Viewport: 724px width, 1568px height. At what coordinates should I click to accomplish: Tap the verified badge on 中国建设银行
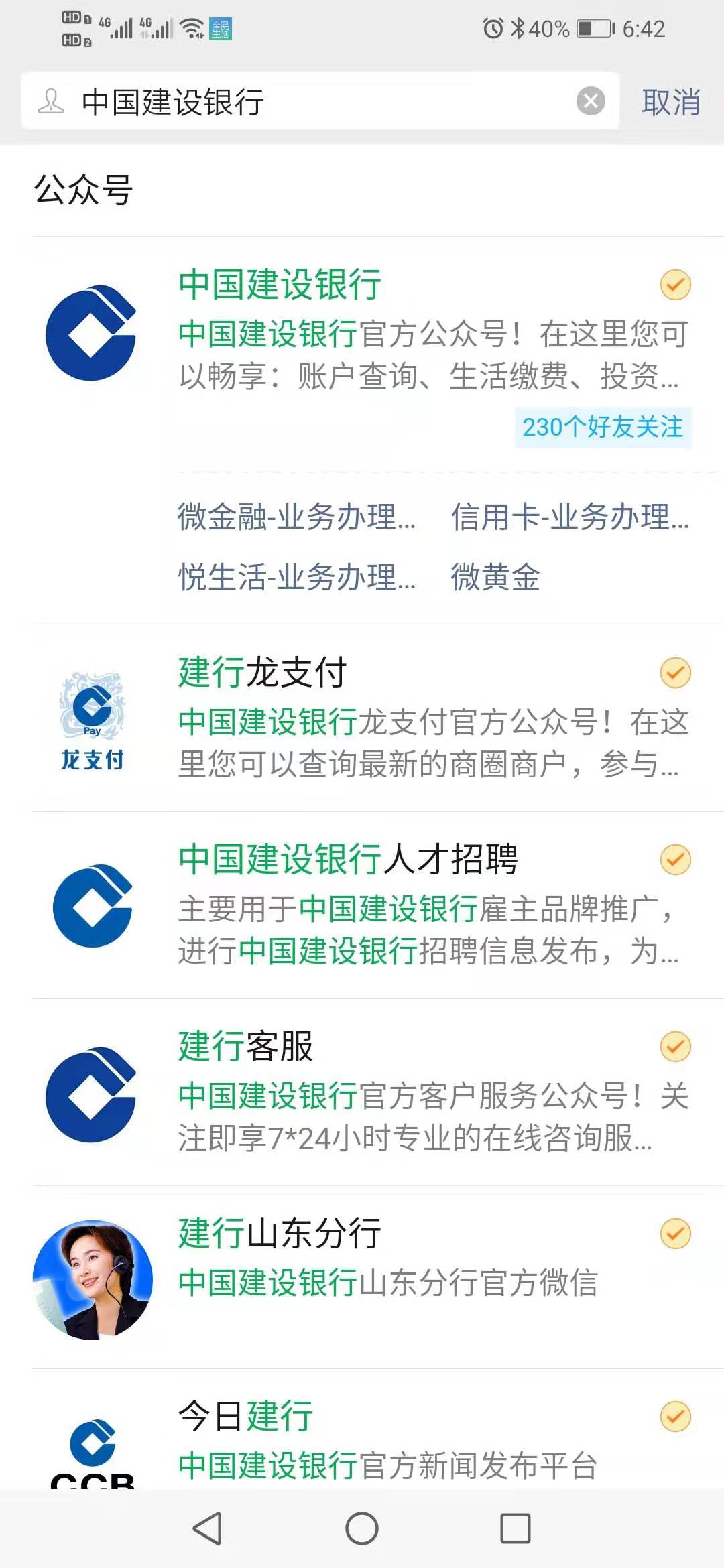pos(675,284)
